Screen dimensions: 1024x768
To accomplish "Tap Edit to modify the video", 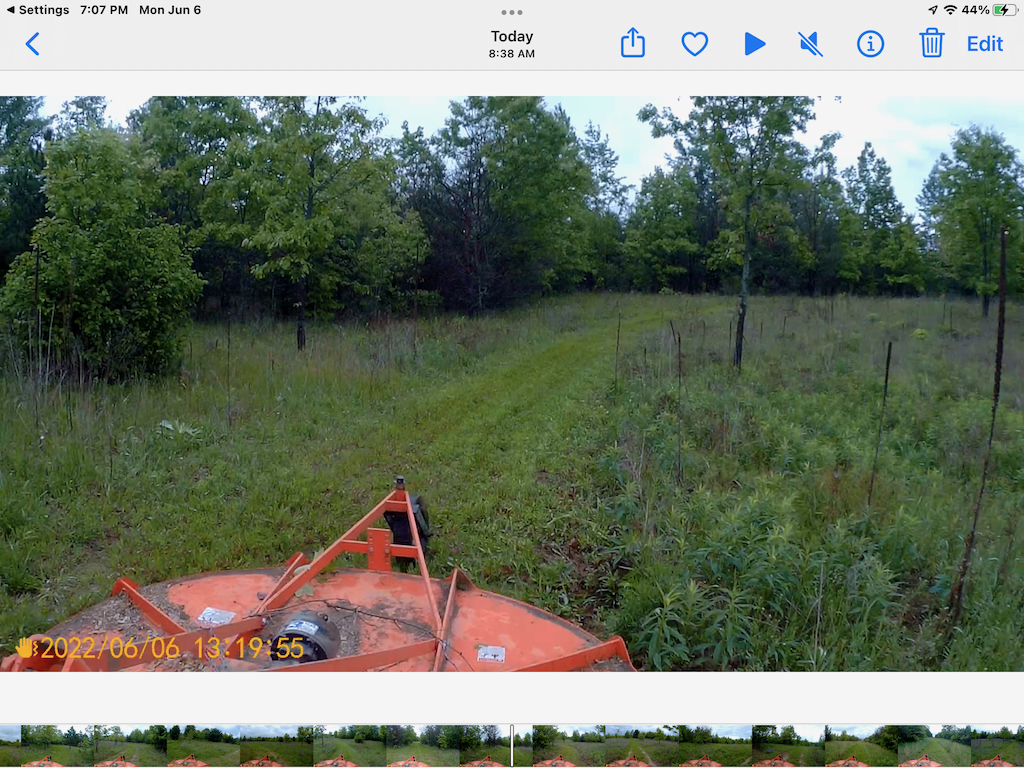I will tap(984, 44).
